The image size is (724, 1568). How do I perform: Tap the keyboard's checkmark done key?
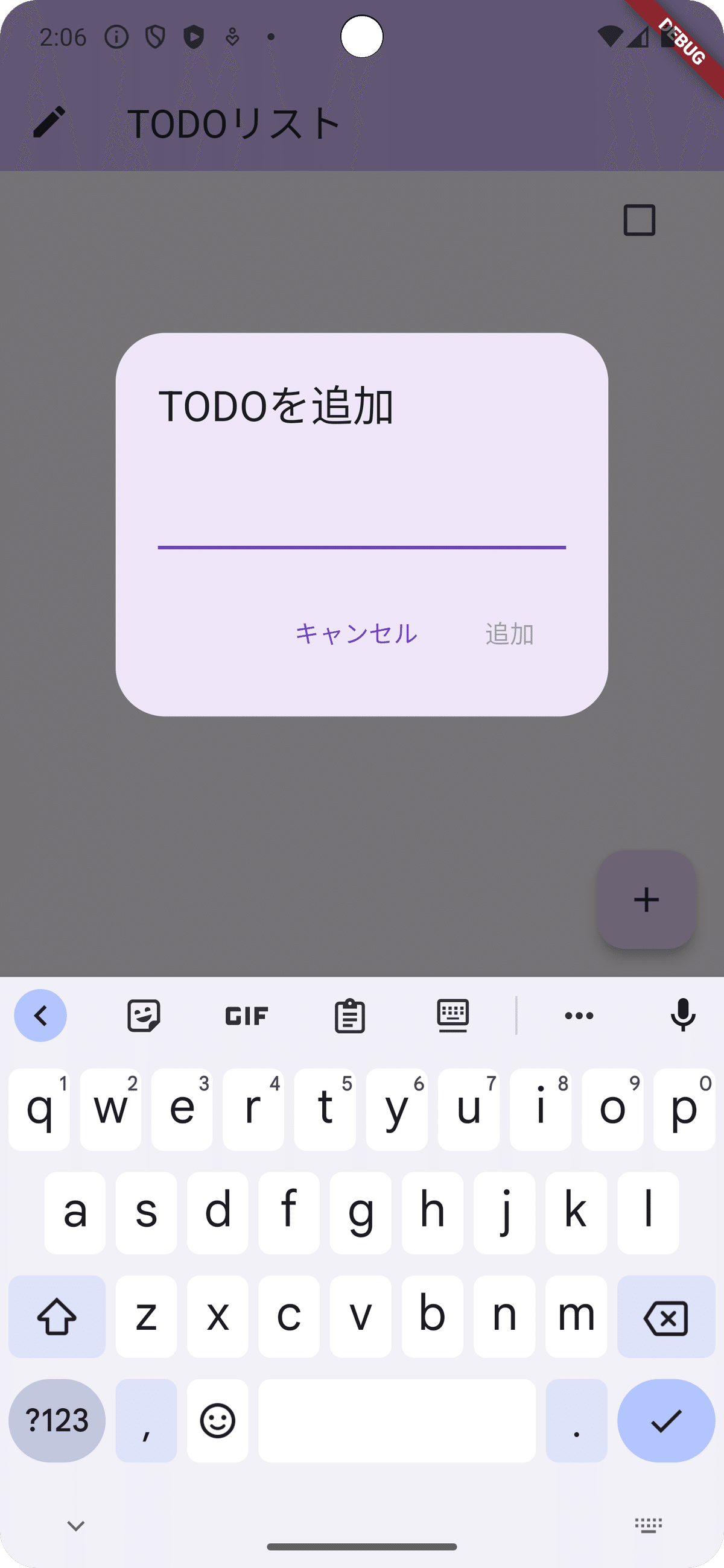[x=666, y=1420]
